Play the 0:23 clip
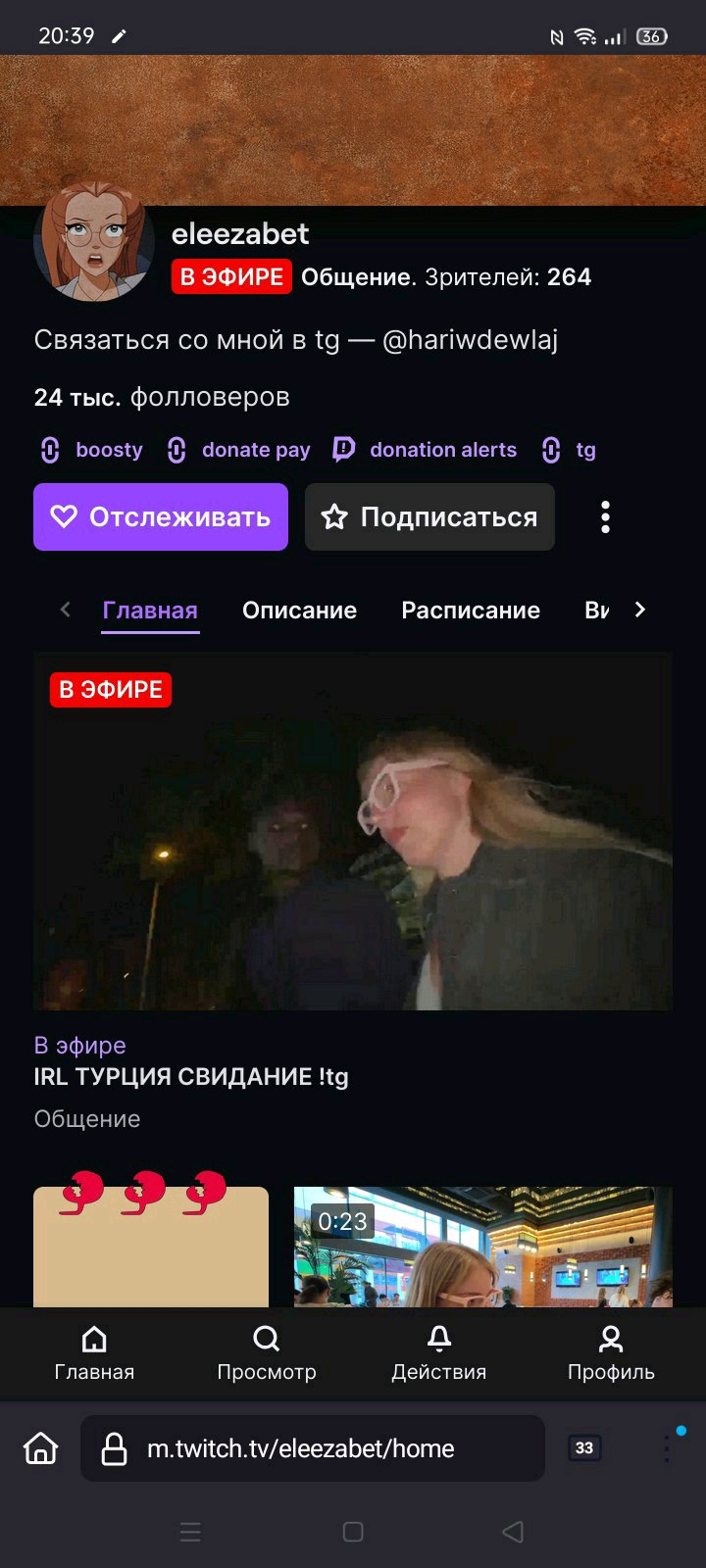 (x=483, y=1247)
